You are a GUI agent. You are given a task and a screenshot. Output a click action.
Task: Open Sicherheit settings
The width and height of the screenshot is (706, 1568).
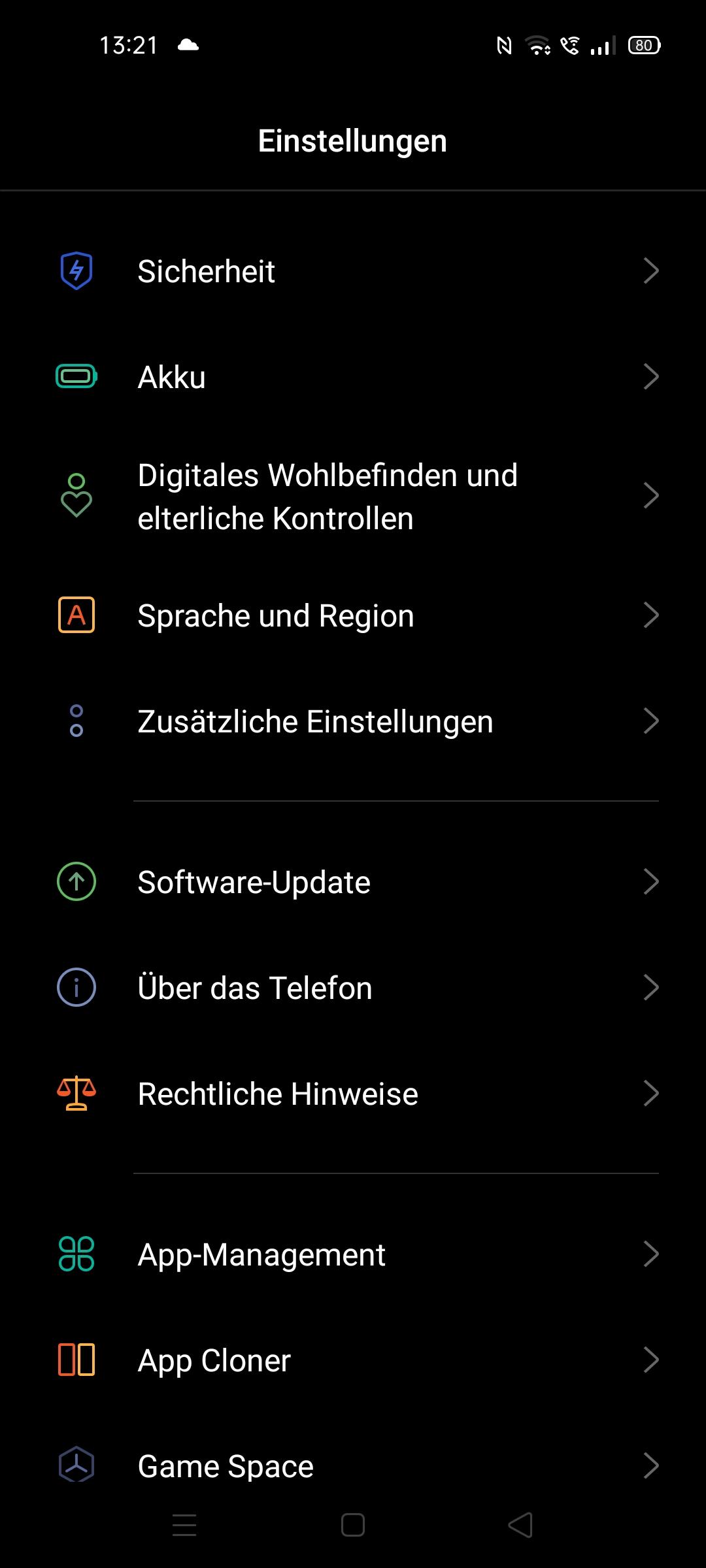click(353, 271)
